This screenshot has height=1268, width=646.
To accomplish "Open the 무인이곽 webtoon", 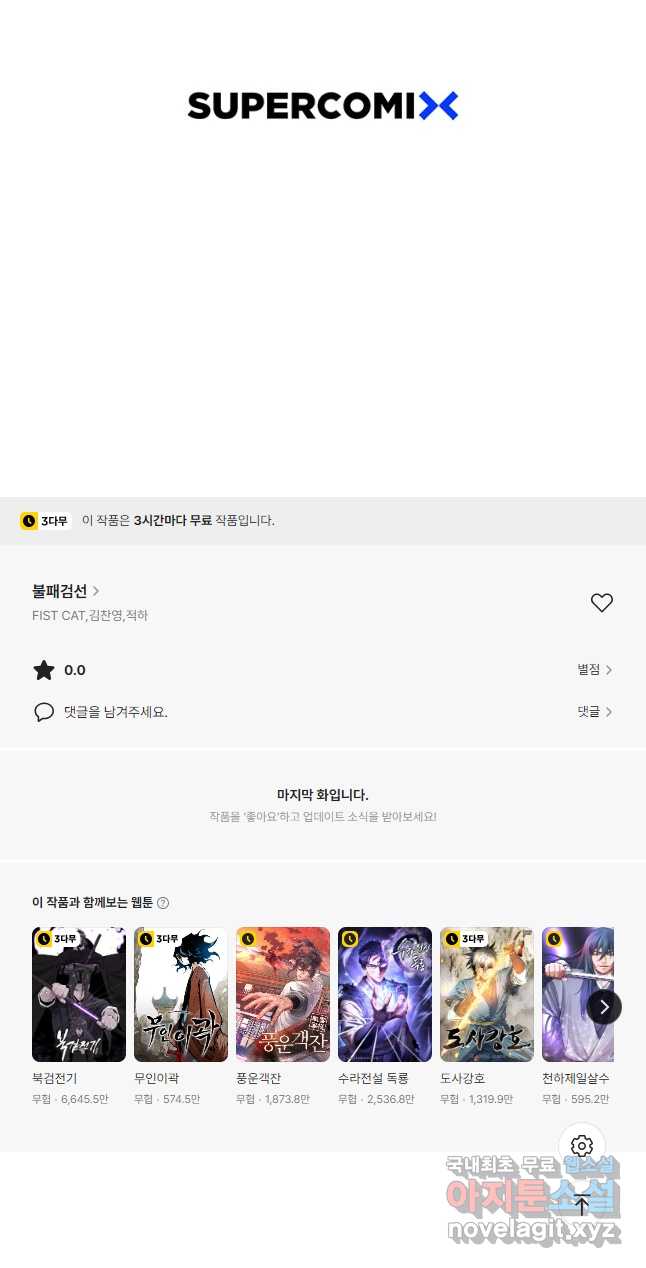I will pyautogui.click(x=181, y=994).
